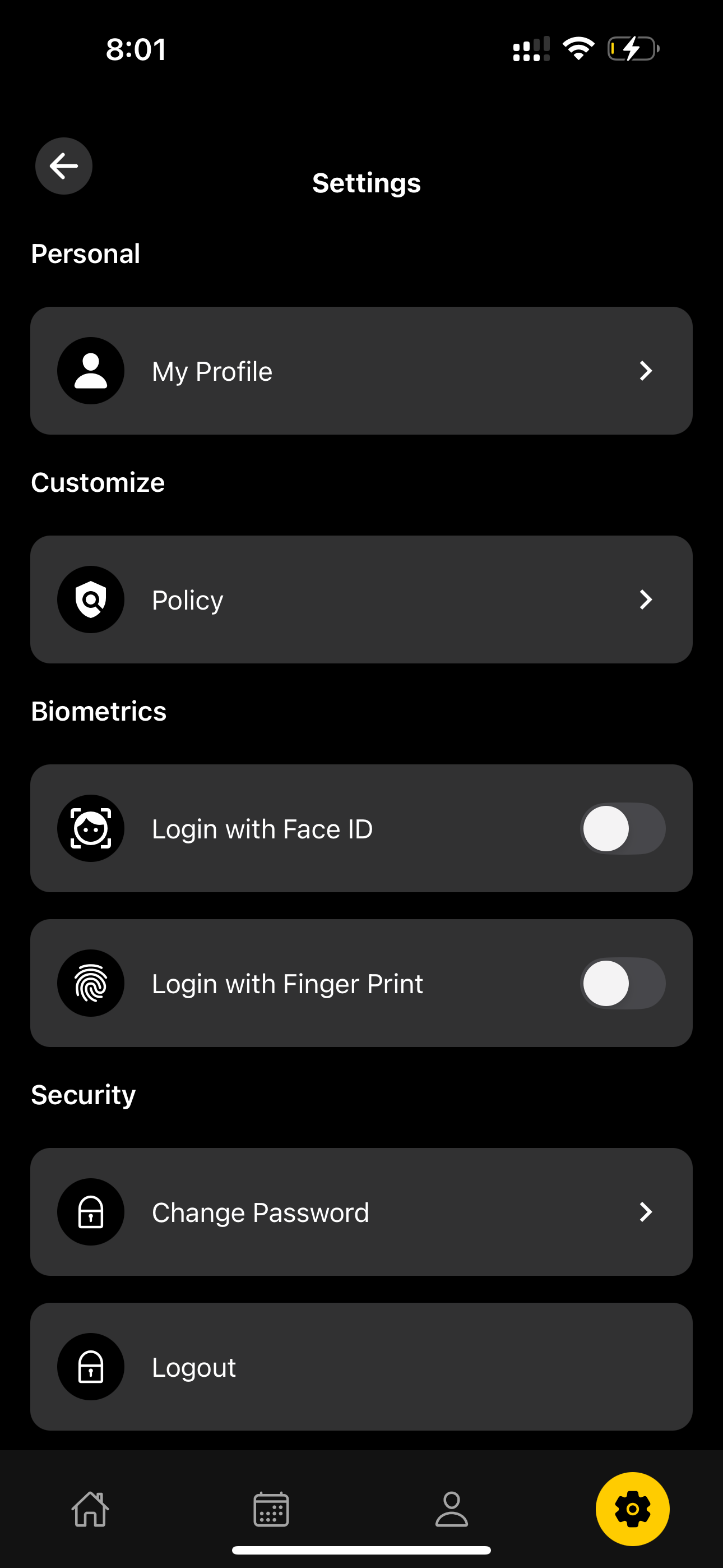Open My Profile
This screenshot has height=1568, width=723.
(361, 371)
